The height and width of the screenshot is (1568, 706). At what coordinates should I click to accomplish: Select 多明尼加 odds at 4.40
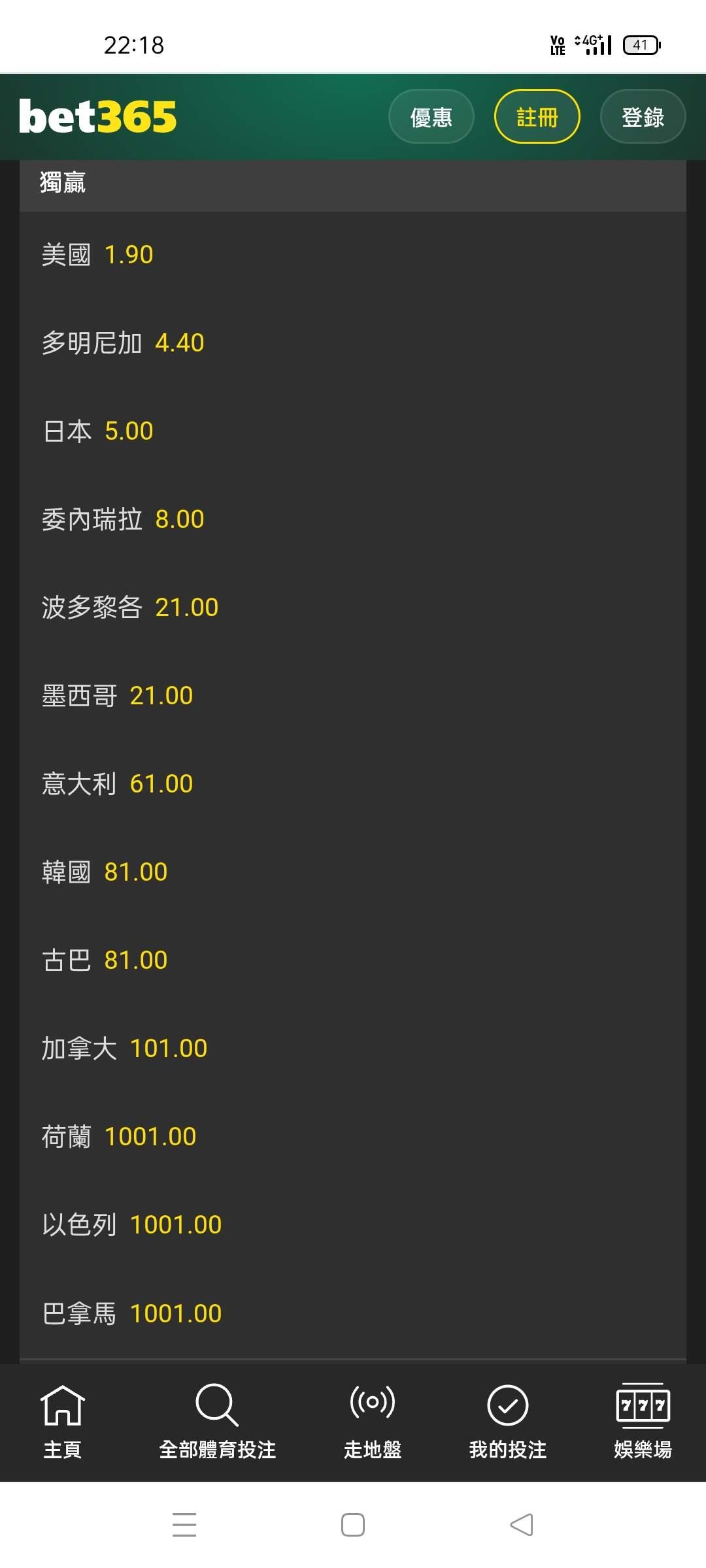[x=123, y=342]
